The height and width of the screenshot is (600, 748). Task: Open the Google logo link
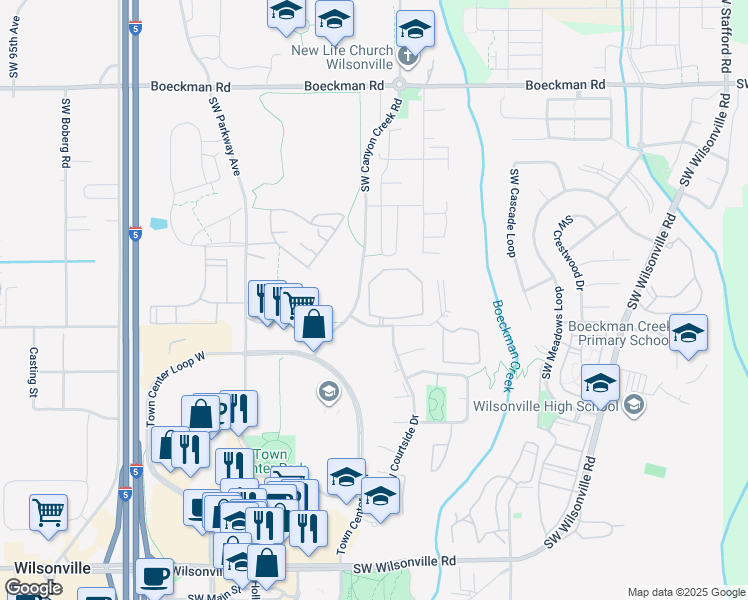pyautogui.click(x=33, y=588)
